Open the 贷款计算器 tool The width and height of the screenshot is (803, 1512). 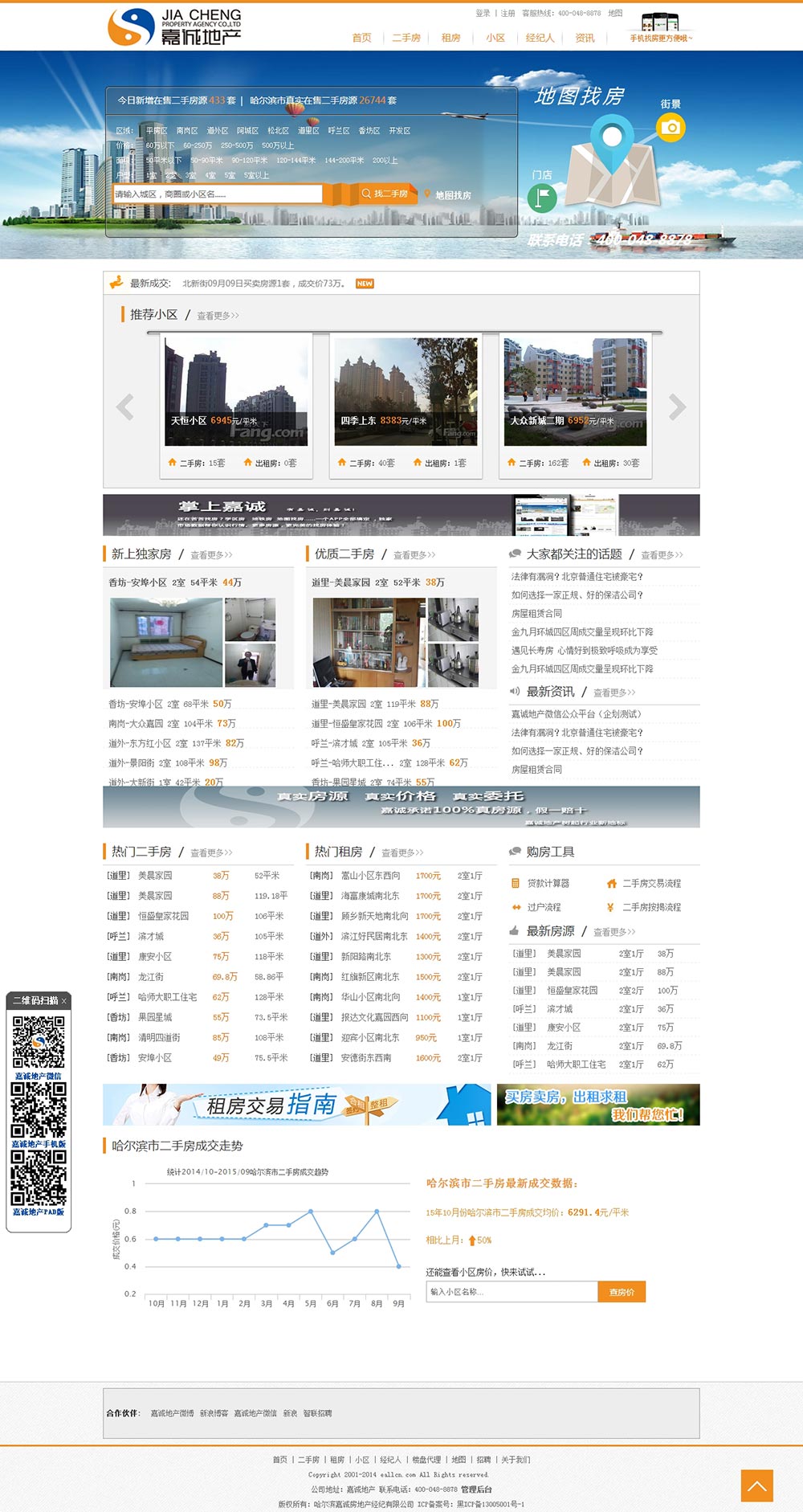(x=548, y=883)
